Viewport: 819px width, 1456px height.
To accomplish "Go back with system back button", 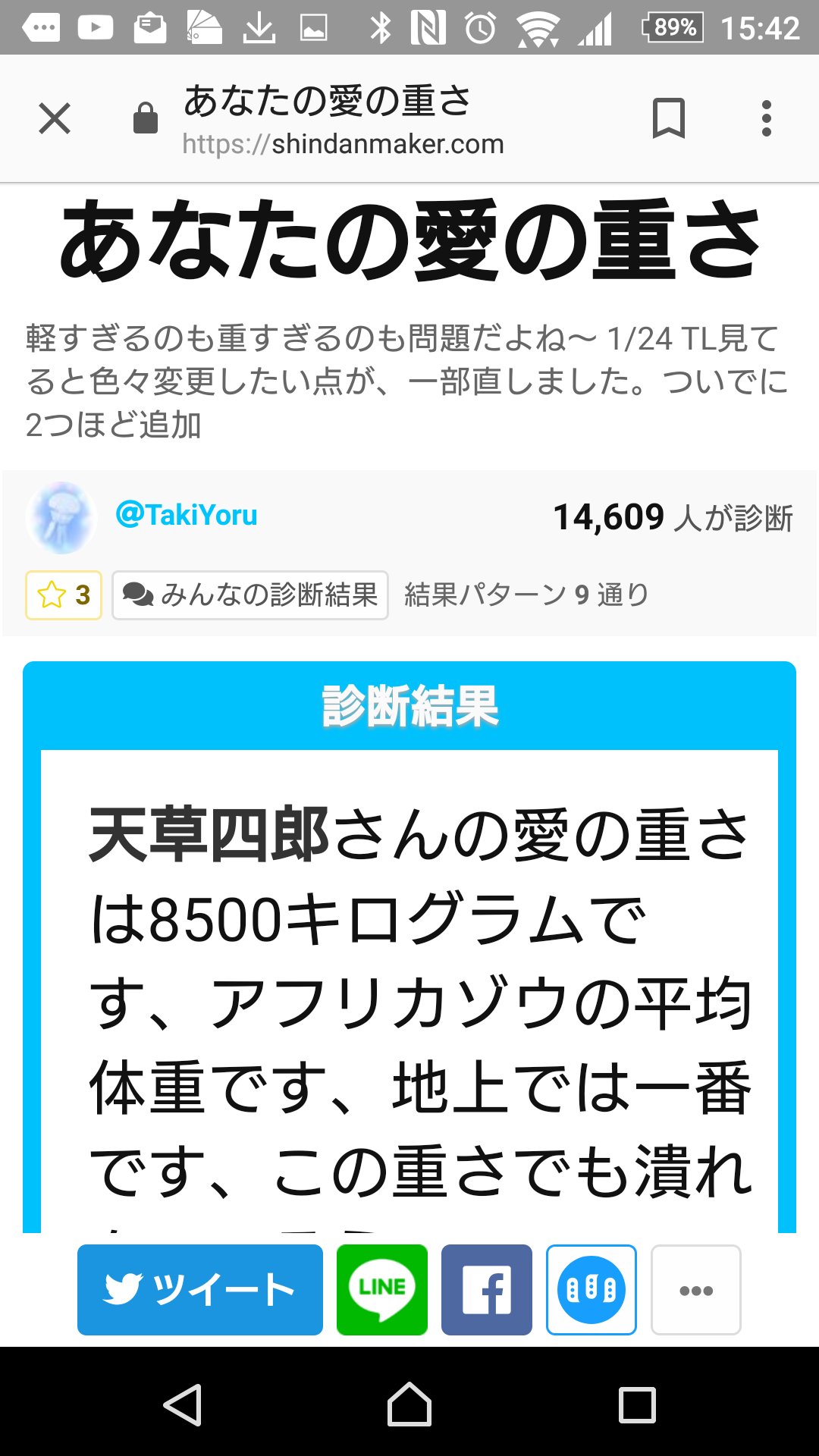I will pos(183,1404).
